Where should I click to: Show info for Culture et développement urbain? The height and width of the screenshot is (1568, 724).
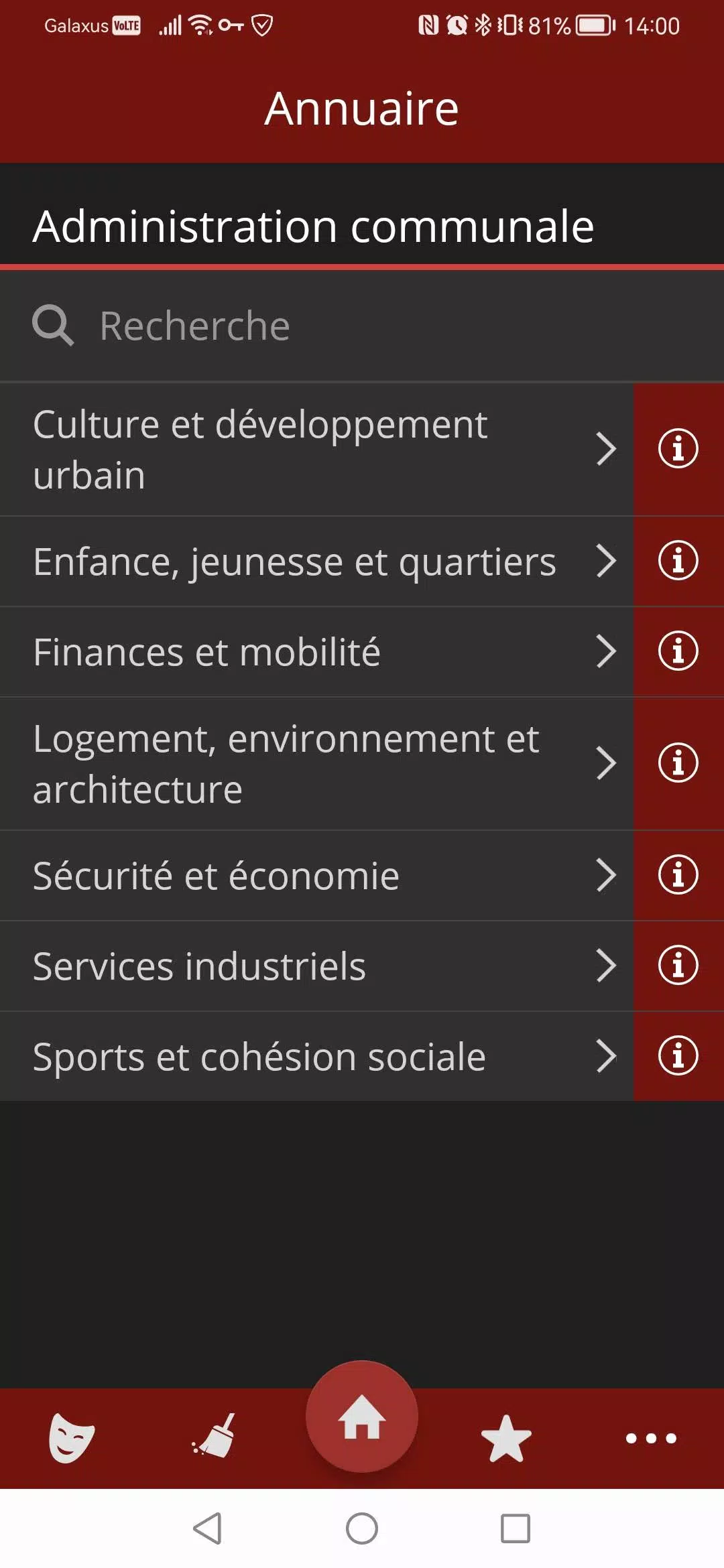[x=678, y=450]
